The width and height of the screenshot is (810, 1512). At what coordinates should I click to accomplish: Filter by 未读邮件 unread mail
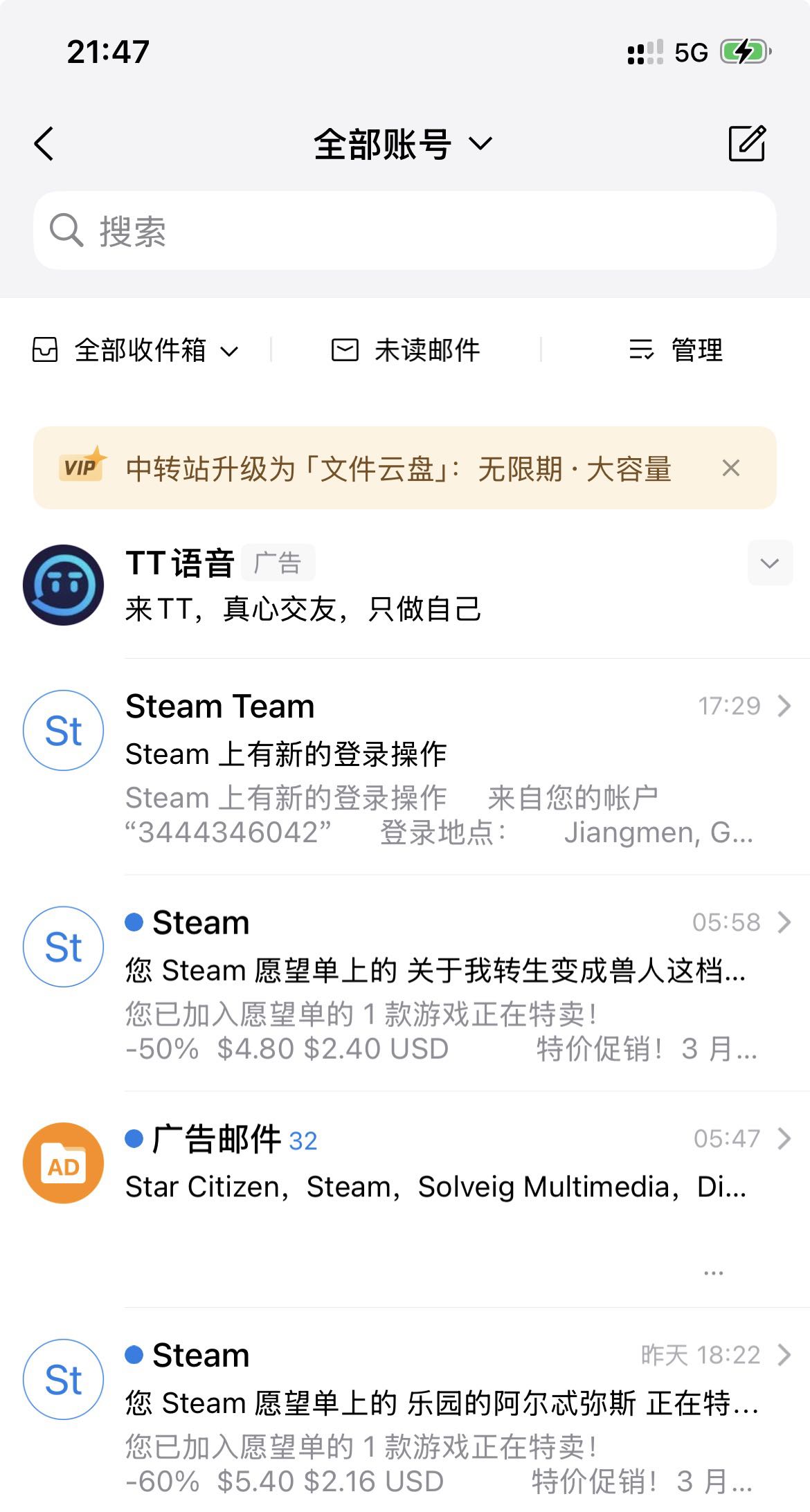pyautogui.click(x=406, y=350)
